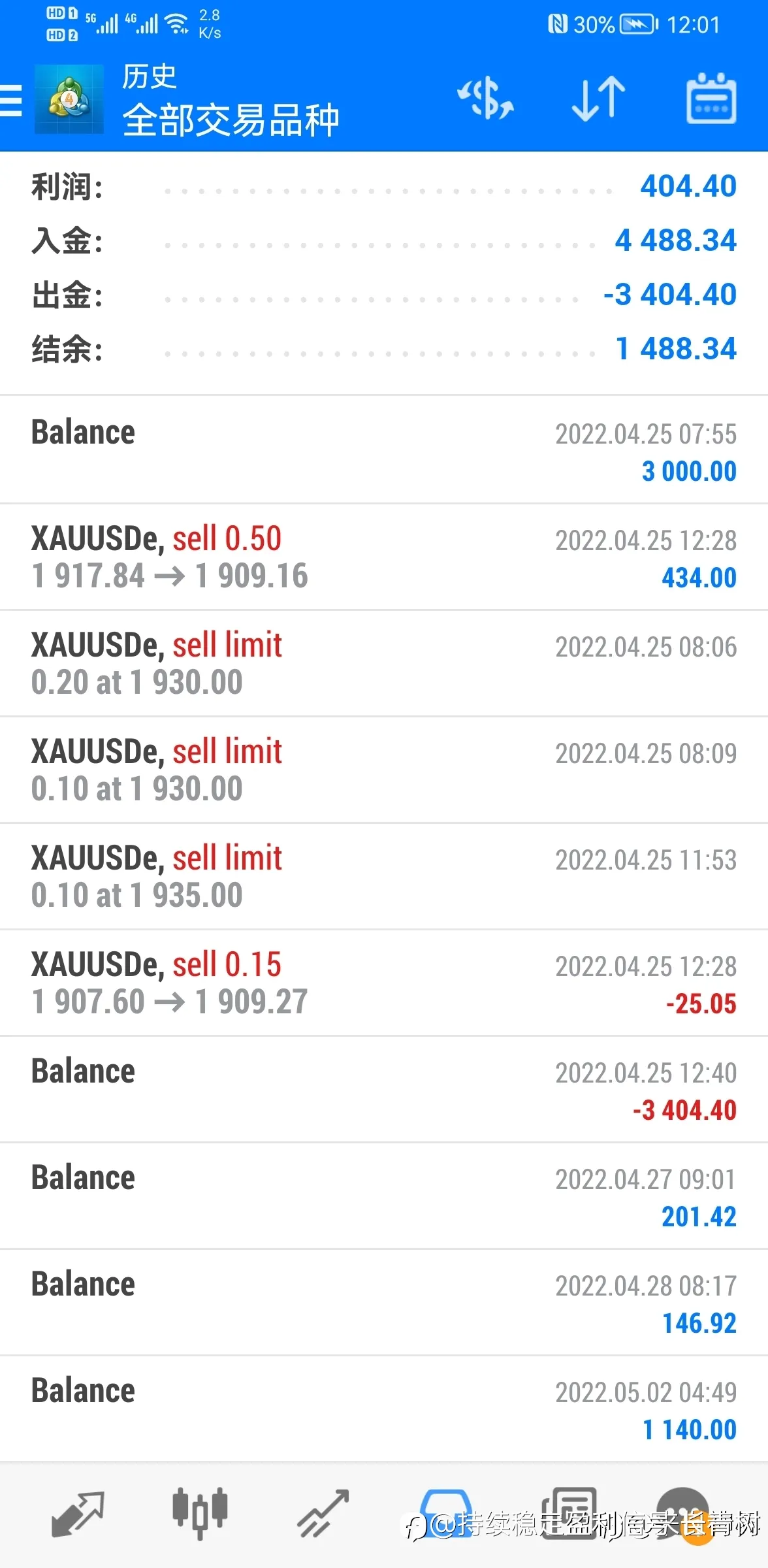The image size is (768, 1568).
Task: Open the Balance entry of 3 000.00
Action: (x=384, y=450)
